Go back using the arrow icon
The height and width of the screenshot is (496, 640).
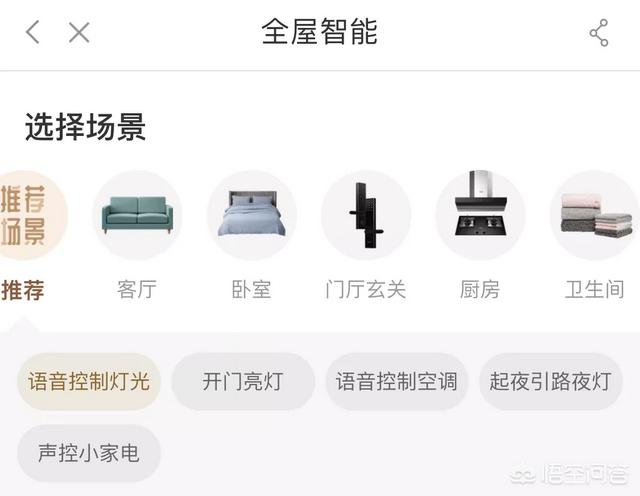pos(33,32)
